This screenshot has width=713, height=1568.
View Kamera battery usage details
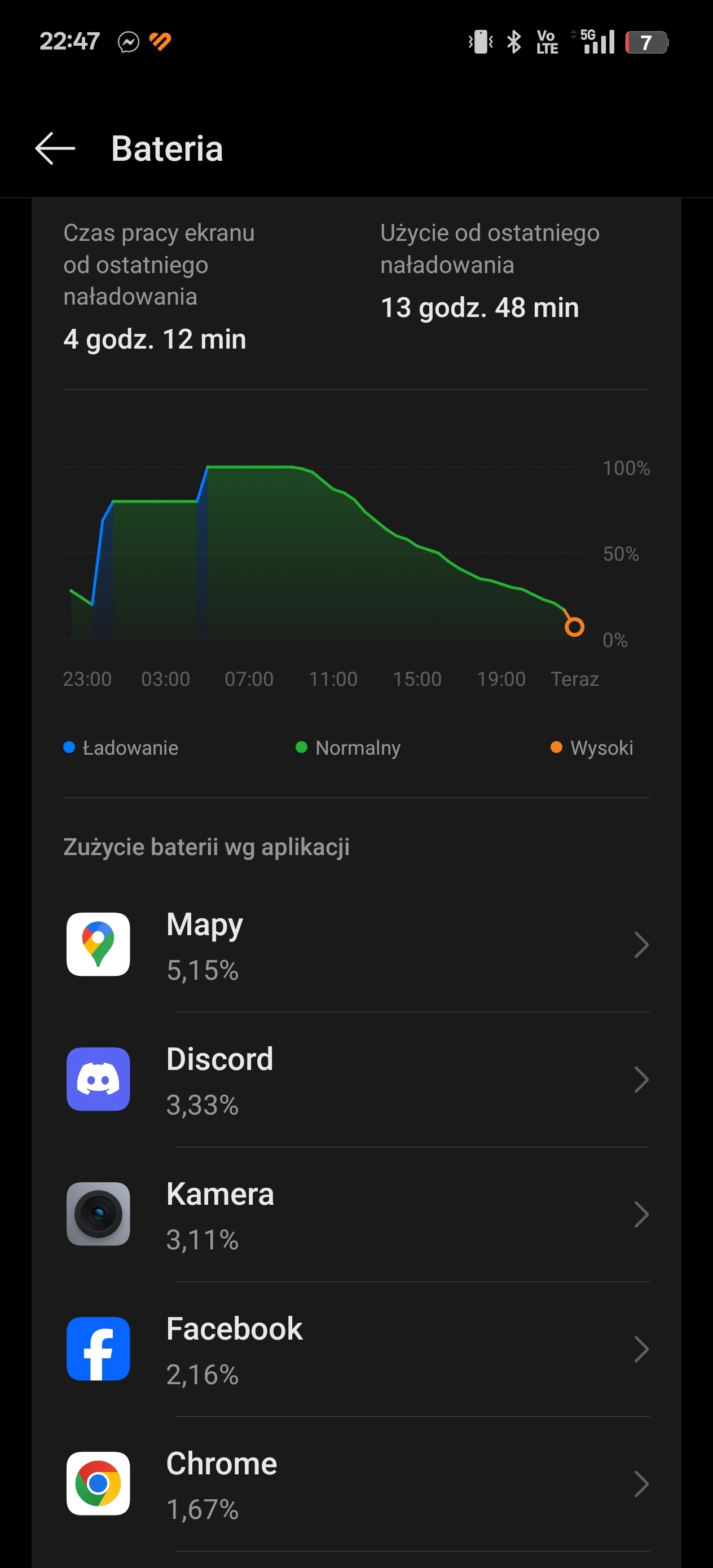point(356,1214)
